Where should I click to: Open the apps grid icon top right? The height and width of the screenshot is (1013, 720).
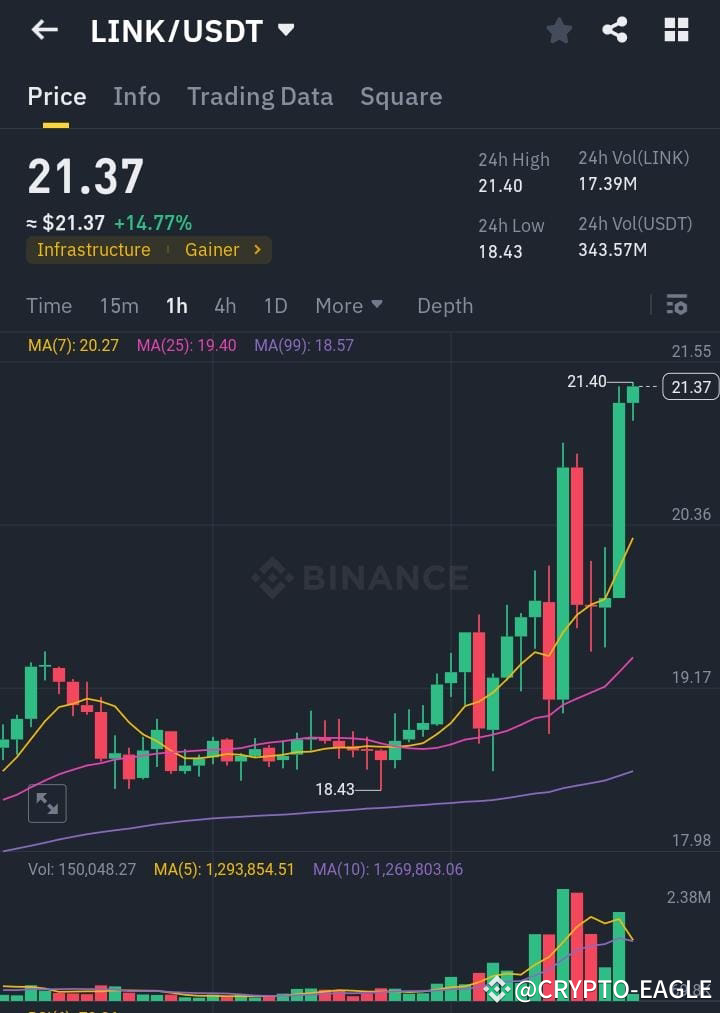pyautogui.click(x=676, y=30)
